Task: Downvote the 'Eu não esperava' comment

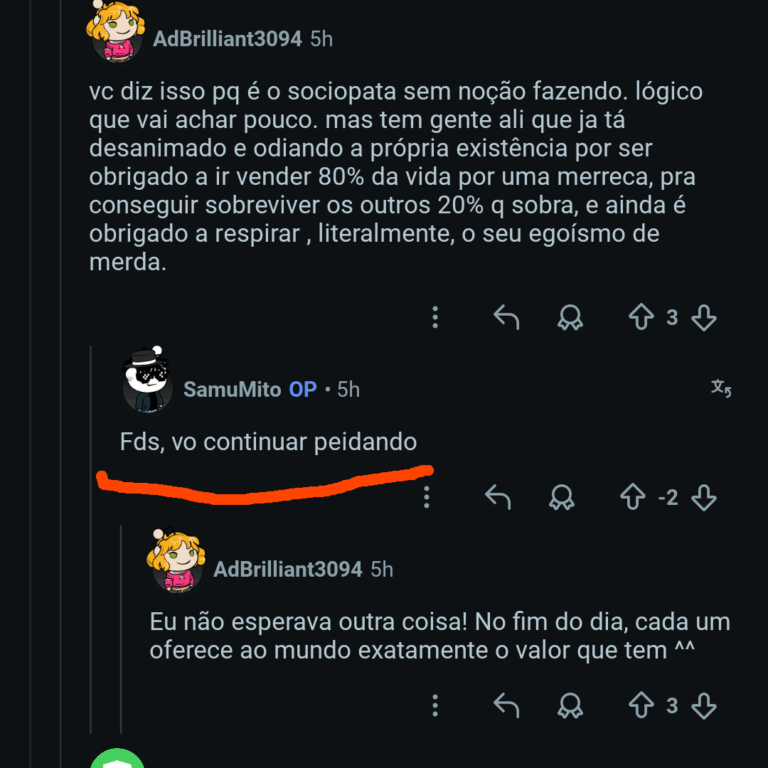Action: 705,706
